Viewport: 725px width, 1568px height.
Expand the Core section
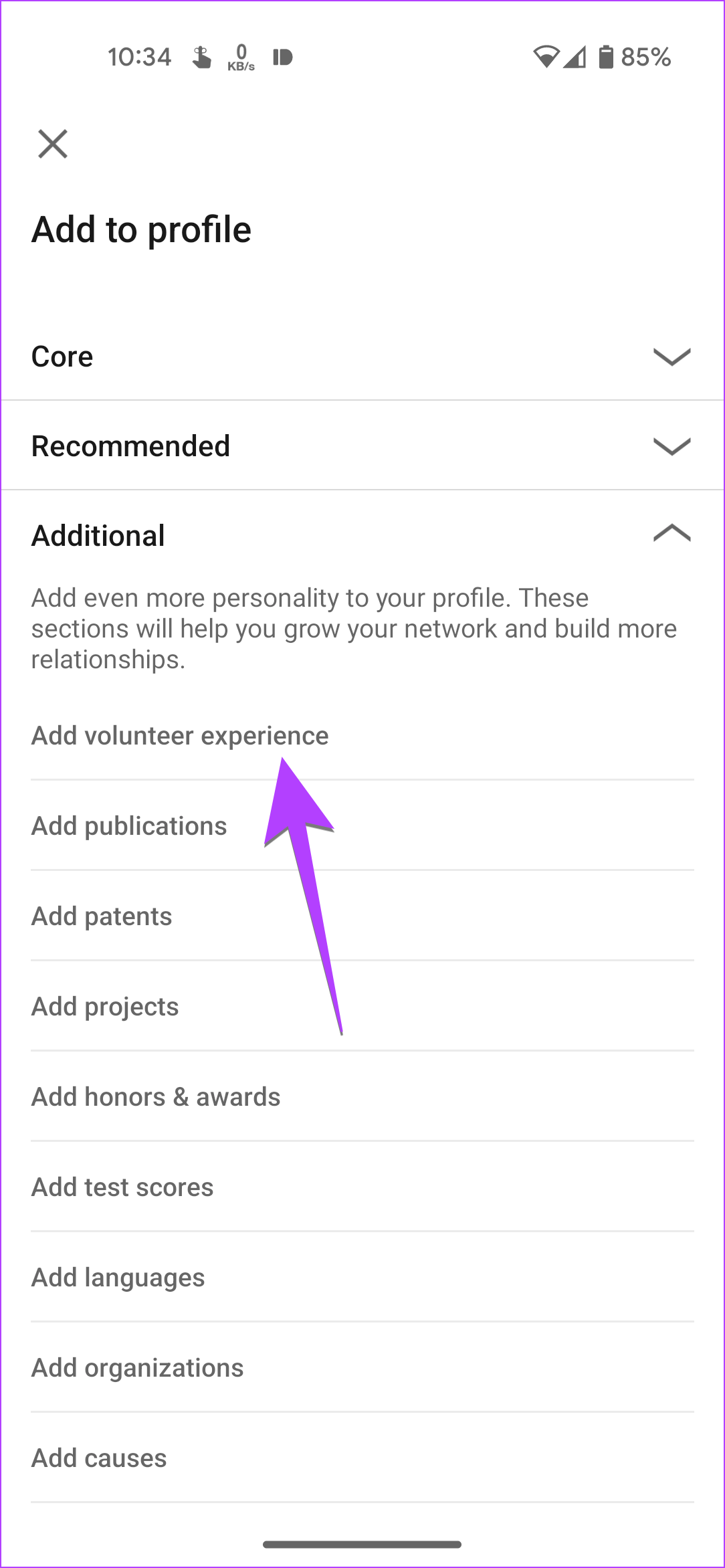point(362,357)
